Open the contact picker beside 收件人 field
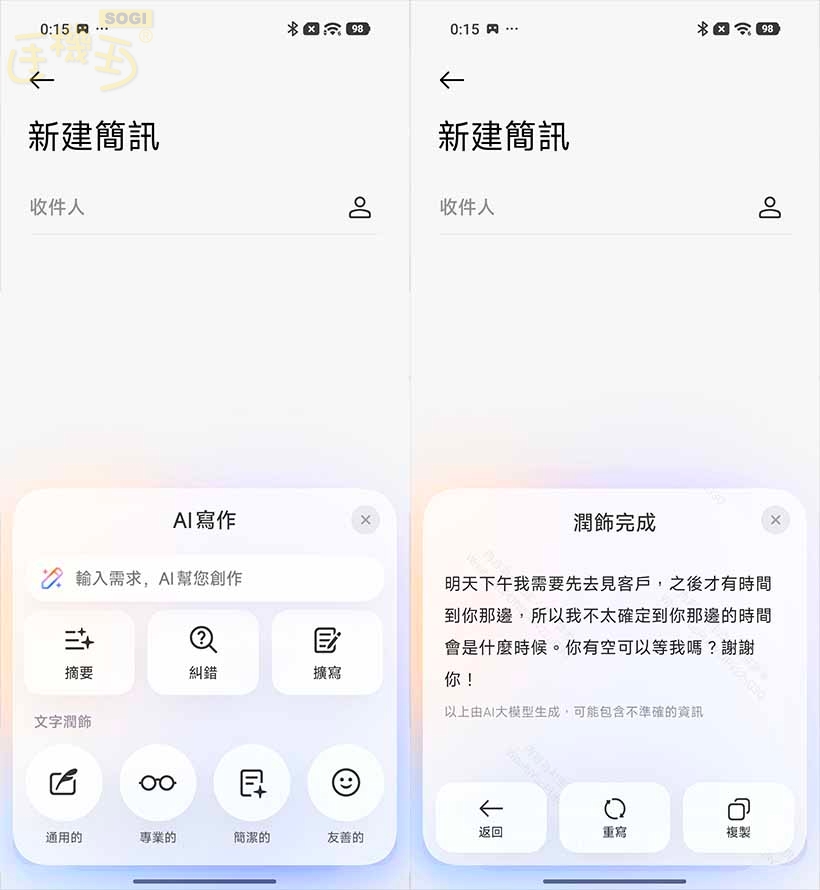820x890 pixels. (361, 207)
